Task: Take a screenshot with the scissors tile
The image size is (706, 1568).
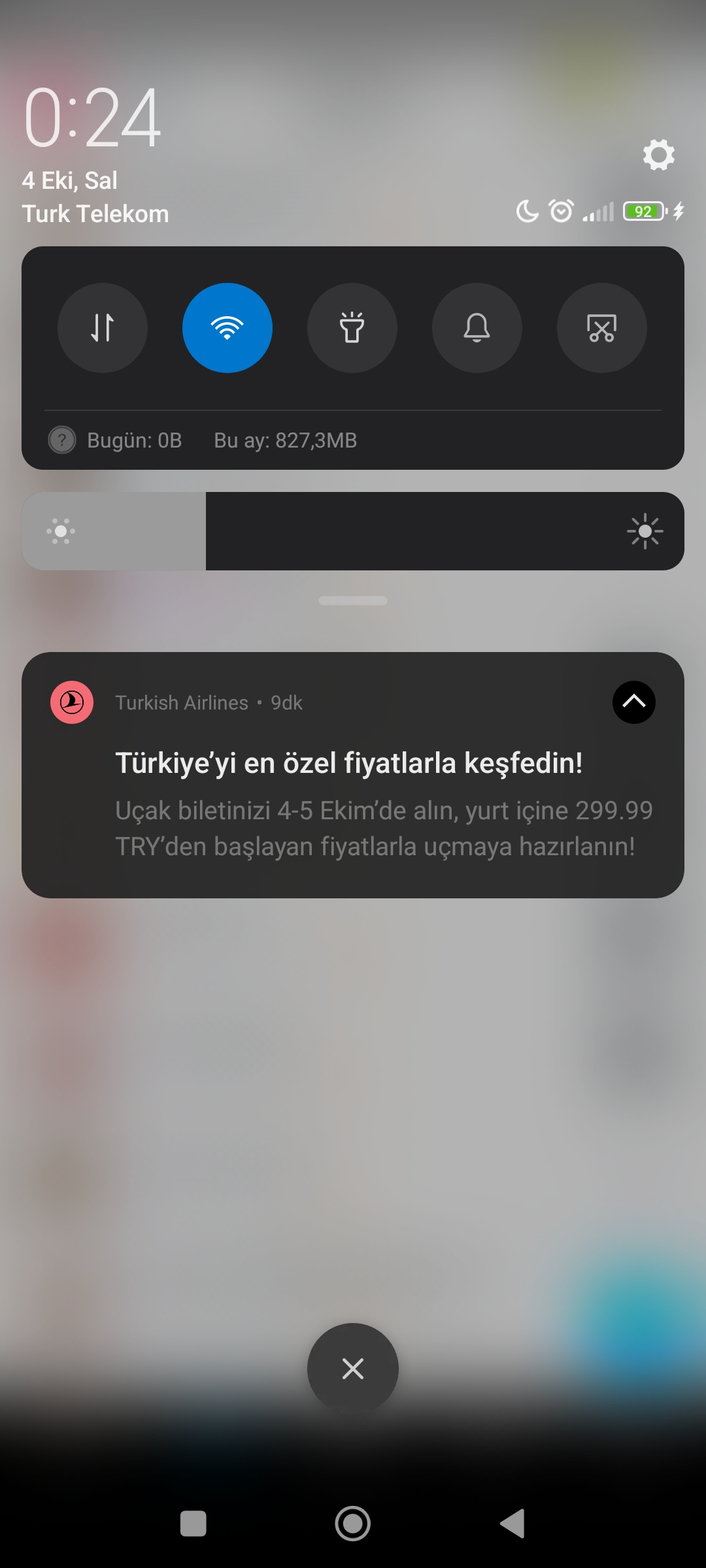Action: (602, 328)
